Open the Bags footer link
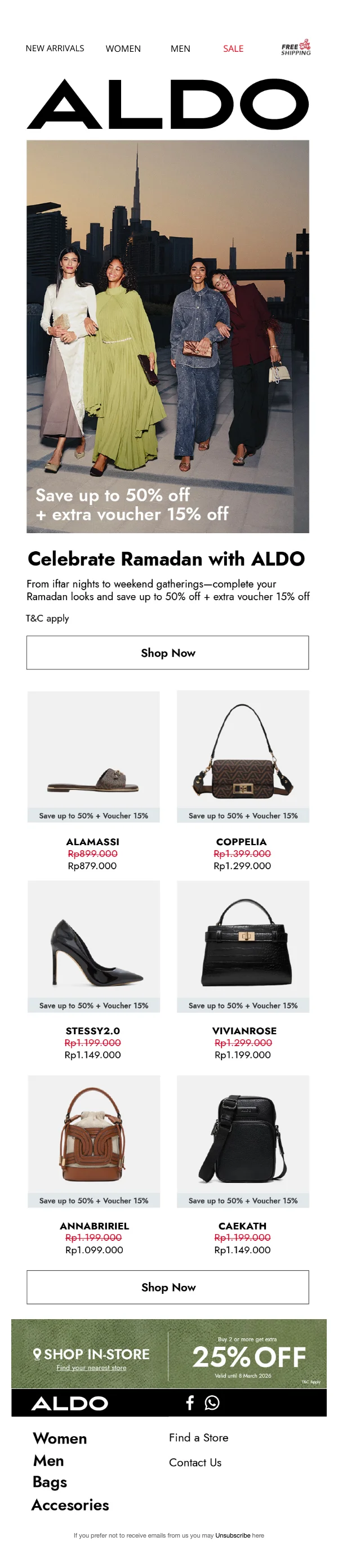This screenshot has height=1568, width=338. [x=50, y=1481]
